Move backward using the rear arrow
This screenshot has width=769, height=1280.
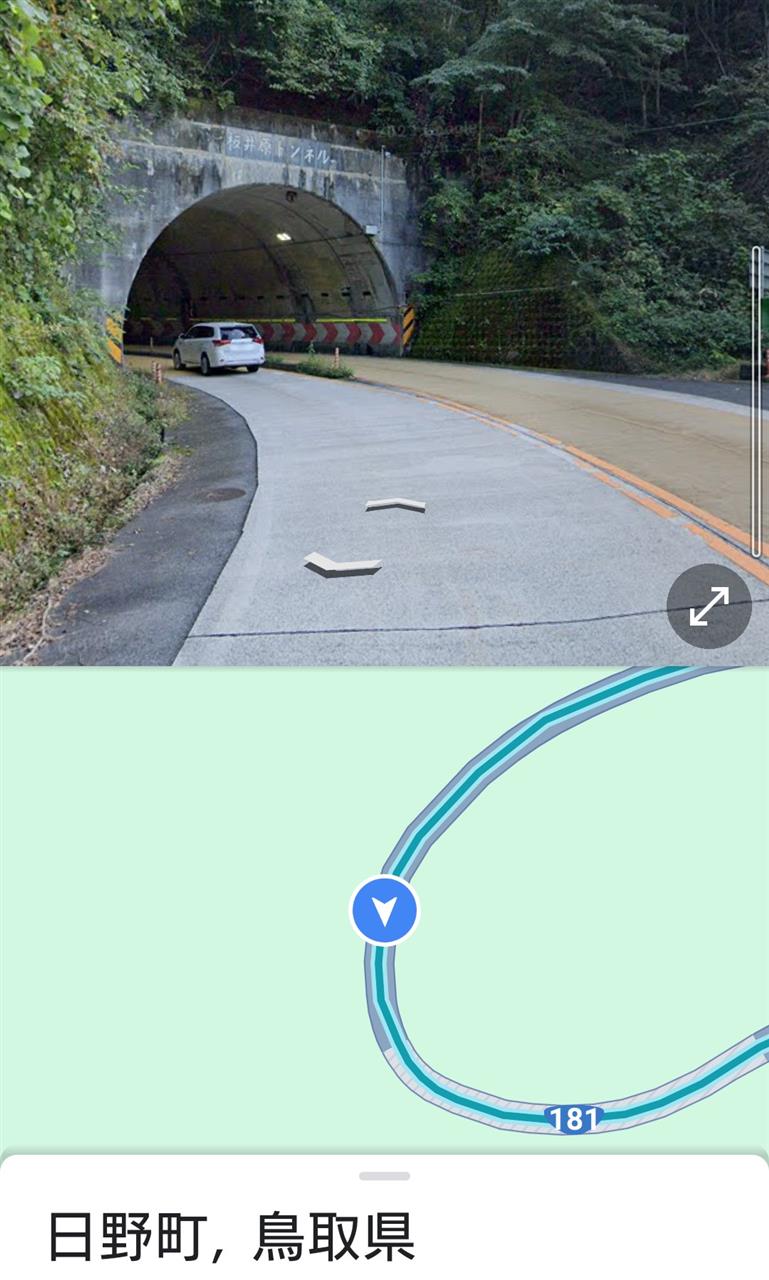(343, 565)
